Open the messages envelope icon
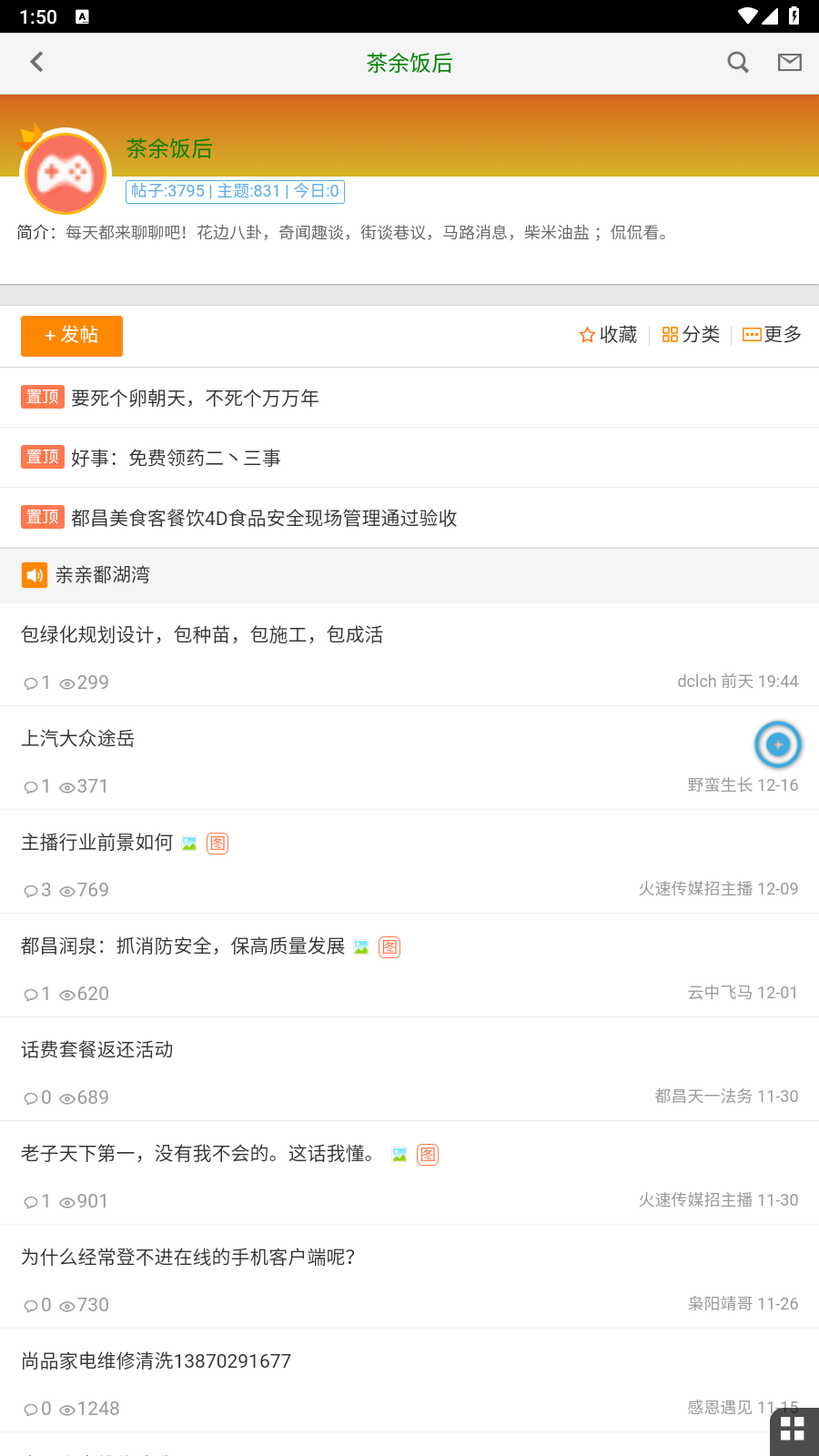 [790, 62]
